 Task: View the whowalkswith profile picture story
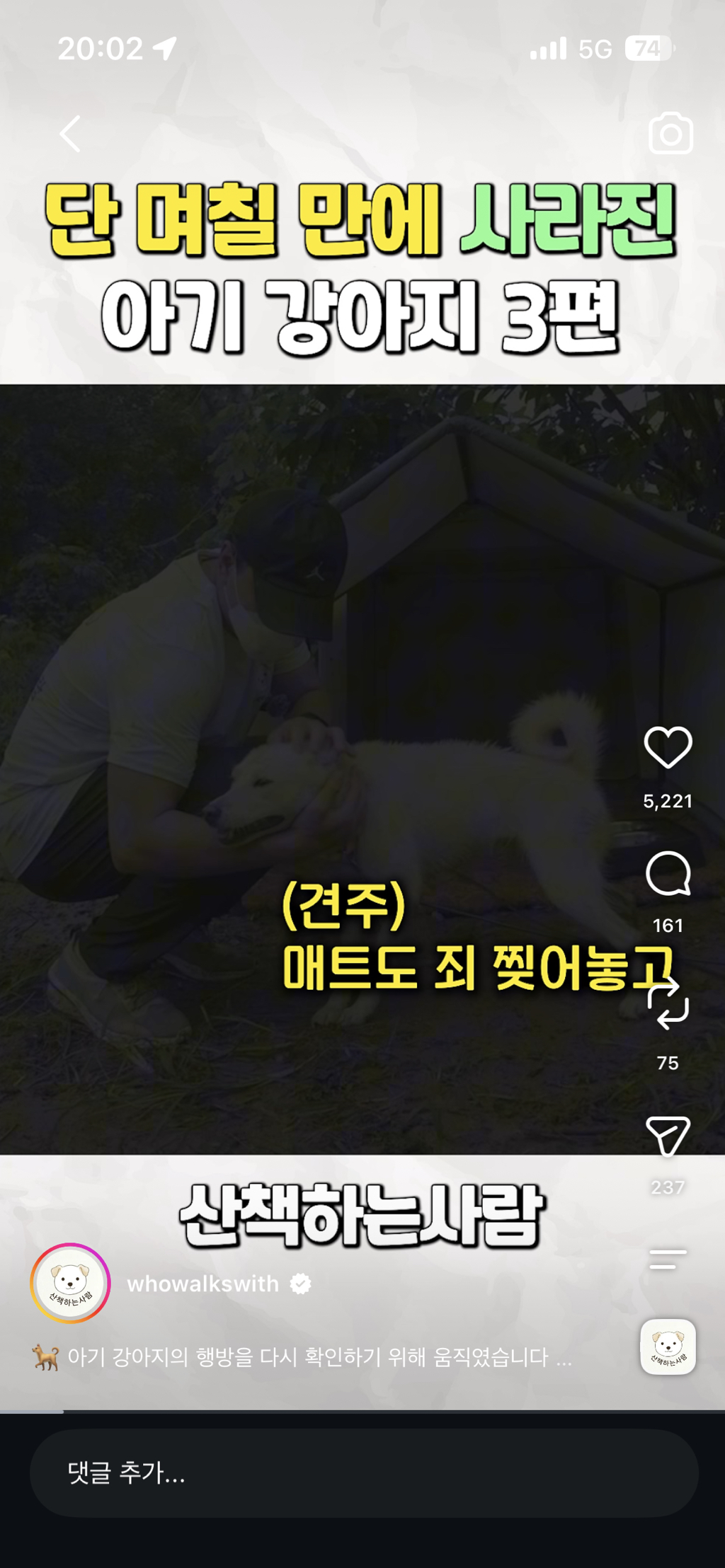(x=70, y=1283)
